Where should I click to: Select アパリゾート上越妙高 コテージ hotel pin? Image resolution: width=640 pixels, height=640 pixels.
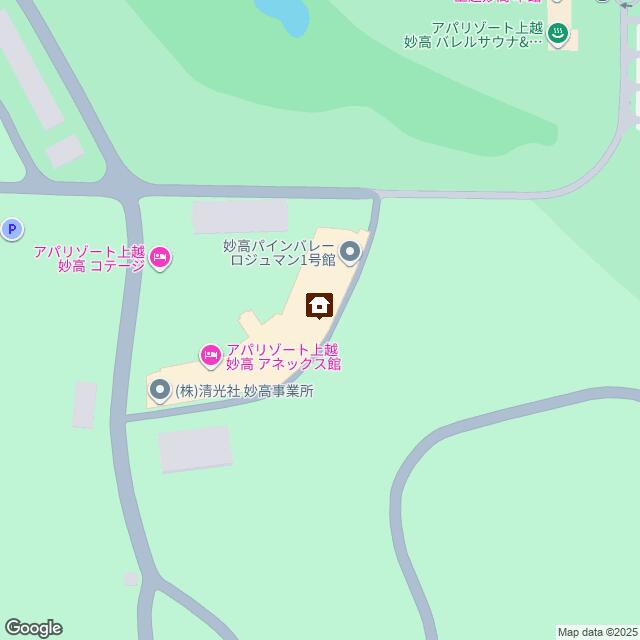[160, 259]
